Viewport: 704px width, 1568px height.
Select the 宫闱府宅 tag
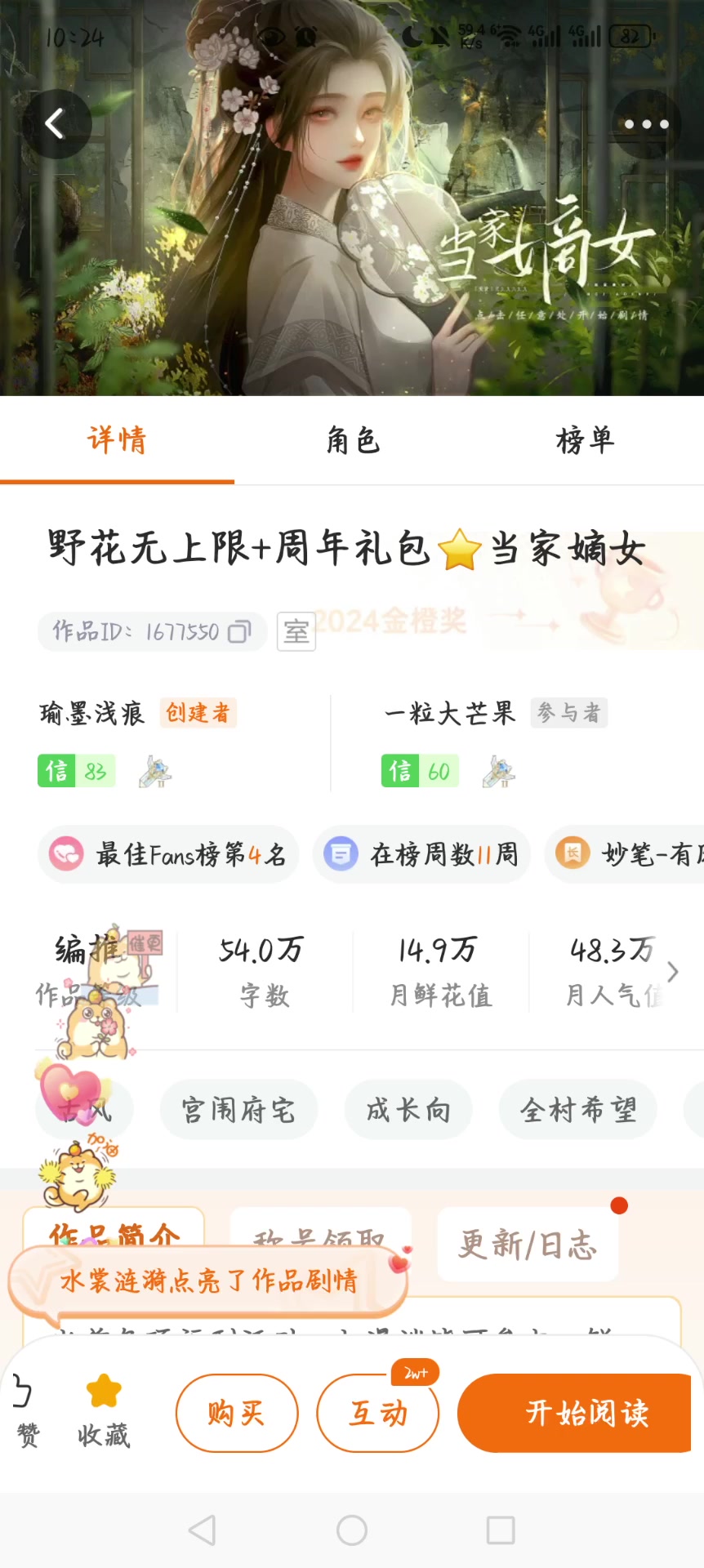tap(238, 1109)
